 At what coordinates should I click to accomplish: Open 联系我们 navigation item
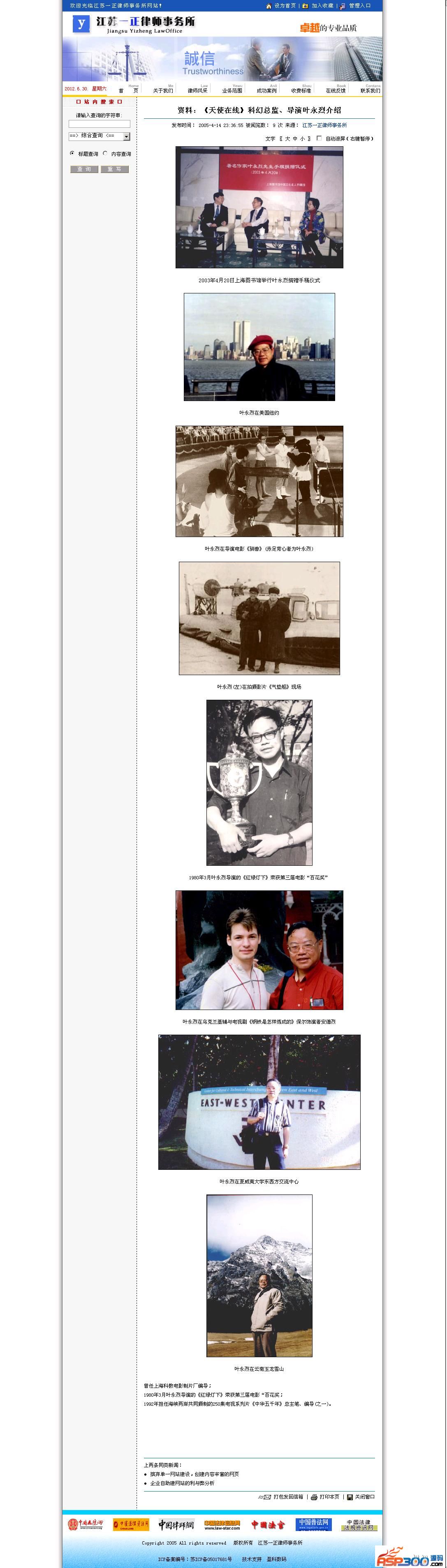[370, 91]
